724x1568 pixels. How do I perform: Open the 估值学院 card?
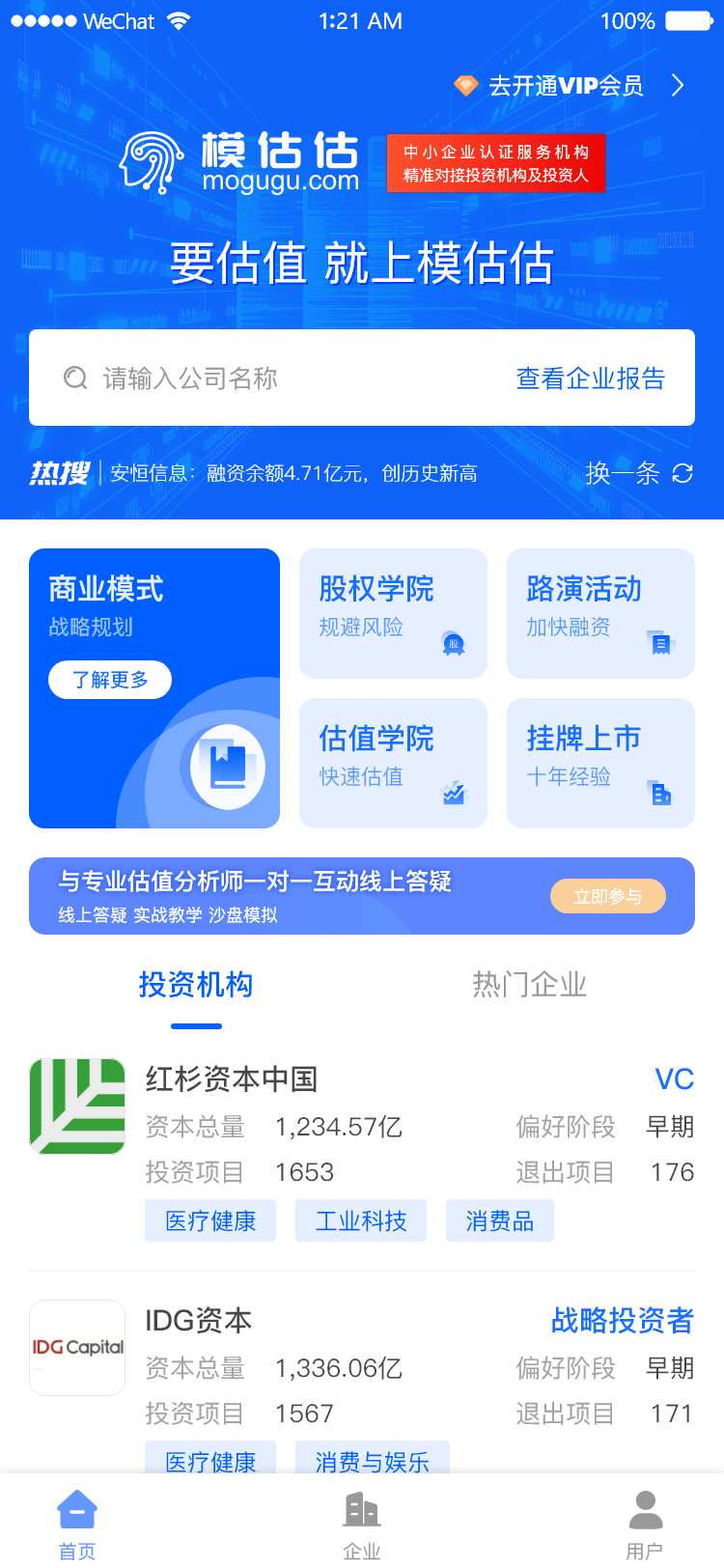(x=393, y=763)
